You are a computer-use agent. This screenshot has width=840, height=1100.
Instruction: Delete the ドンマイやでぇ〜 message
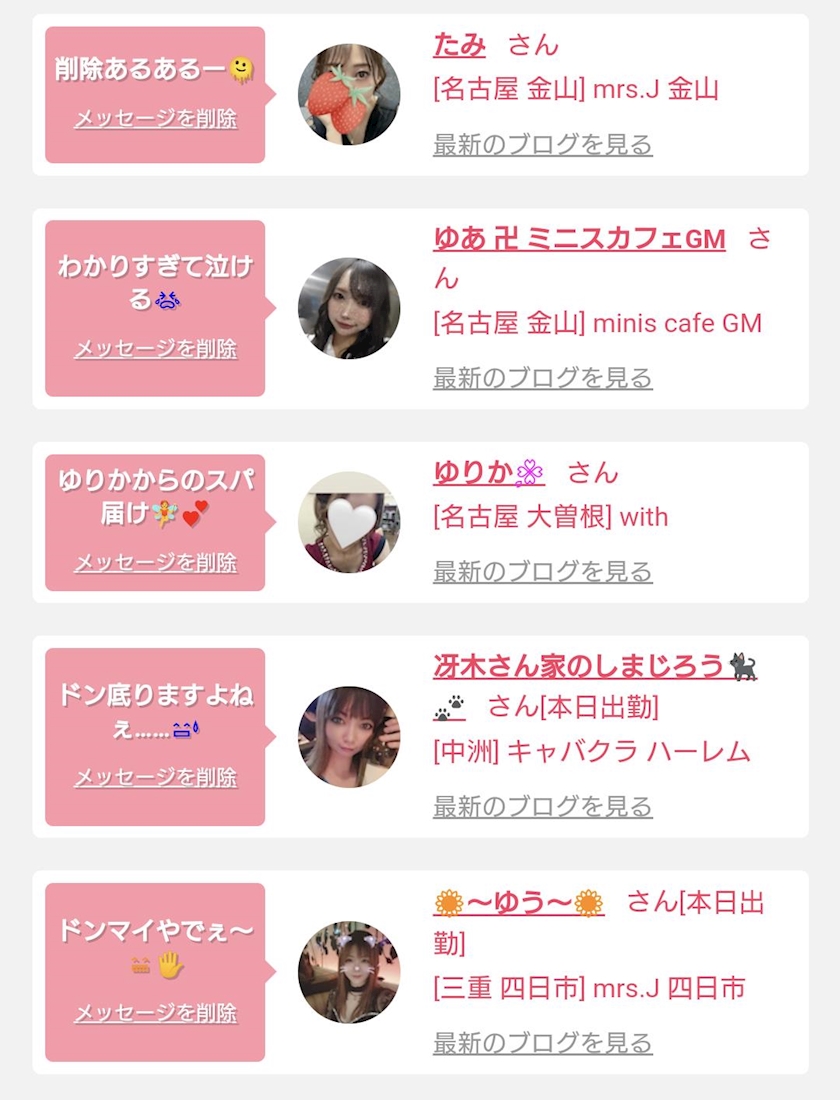coord(155,1013)
